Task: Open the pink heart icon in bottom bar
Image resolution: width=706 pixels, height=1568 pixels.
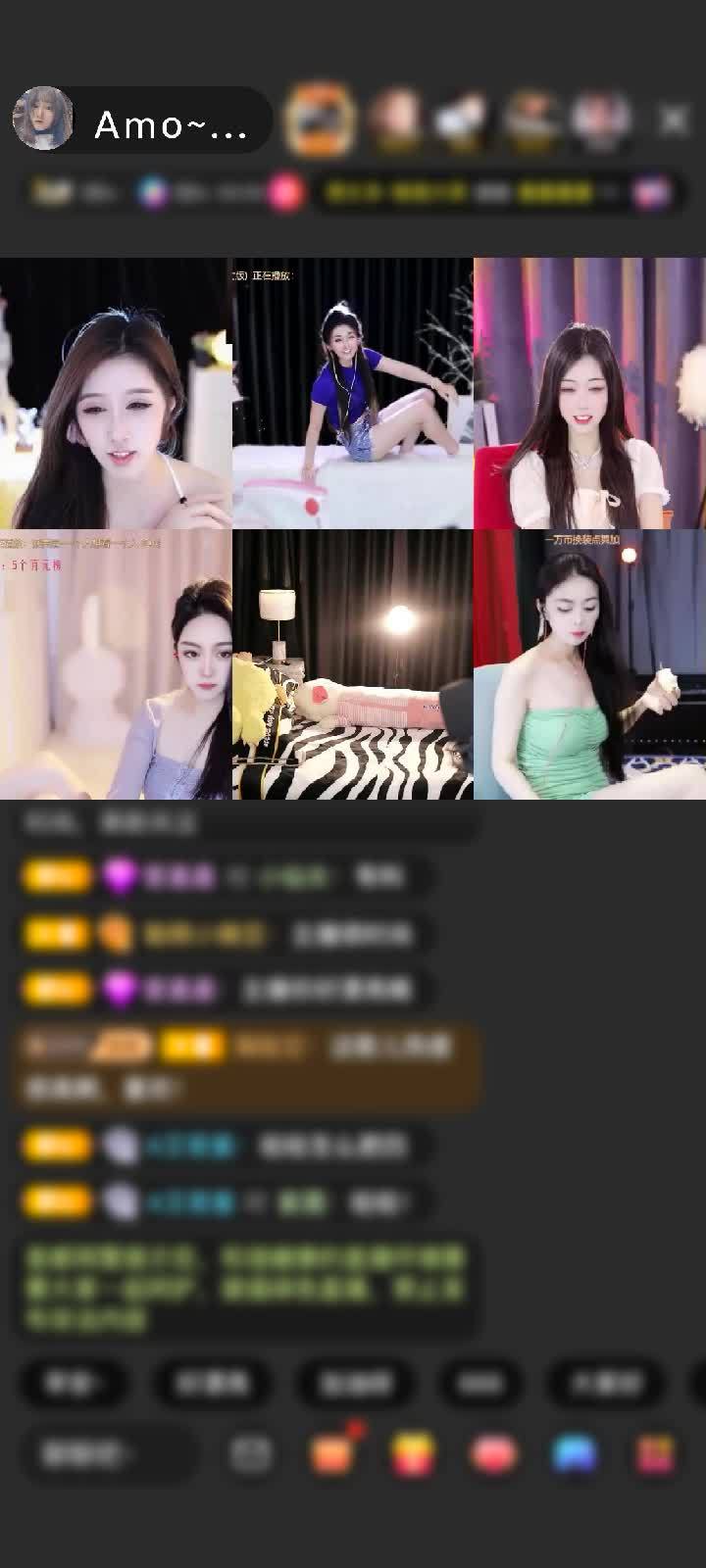Action: [493, 1454]
